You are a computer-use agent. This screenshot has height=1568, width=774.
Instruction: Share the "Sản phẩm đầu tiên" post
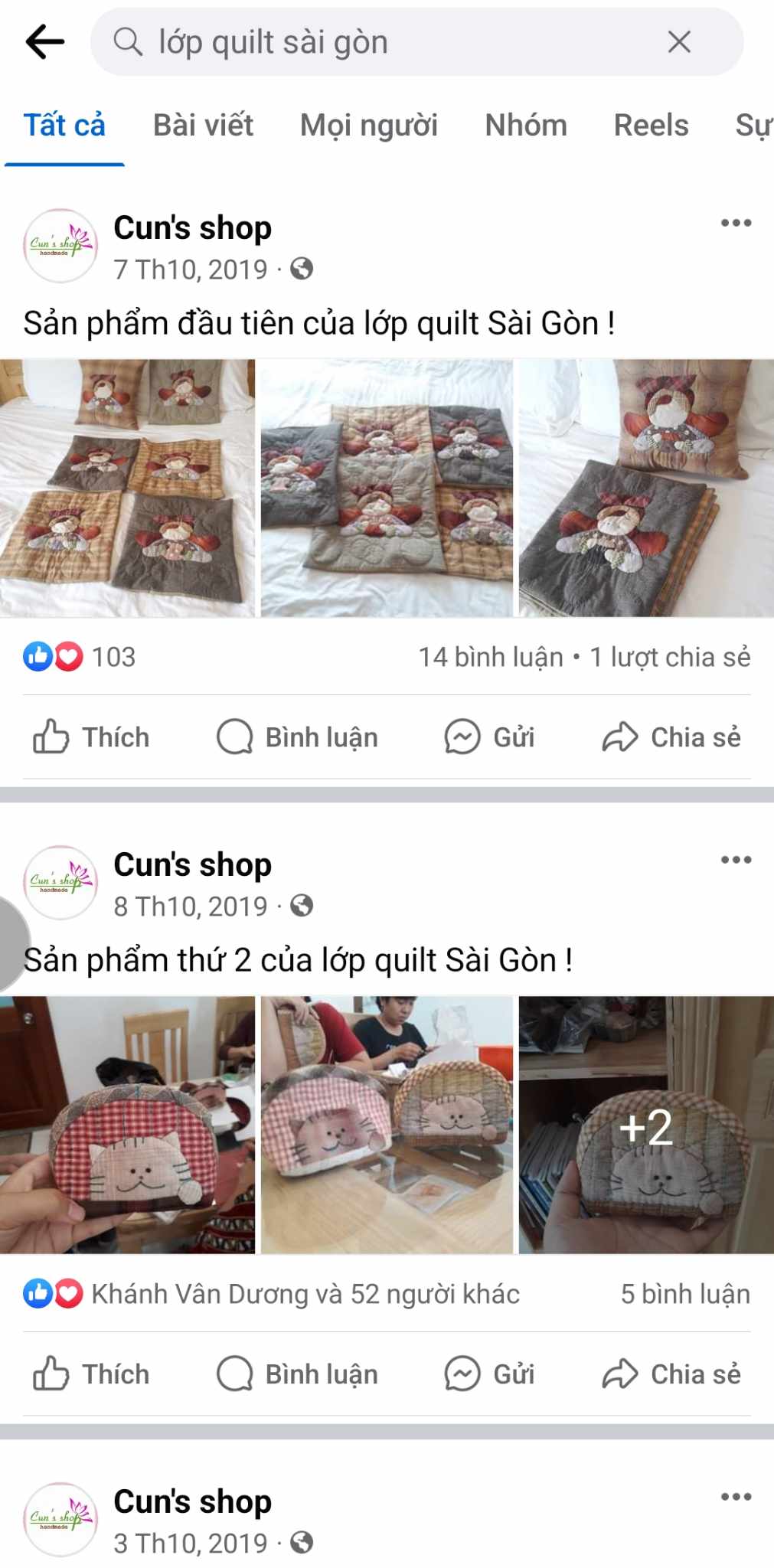click(x=671, y=737)
